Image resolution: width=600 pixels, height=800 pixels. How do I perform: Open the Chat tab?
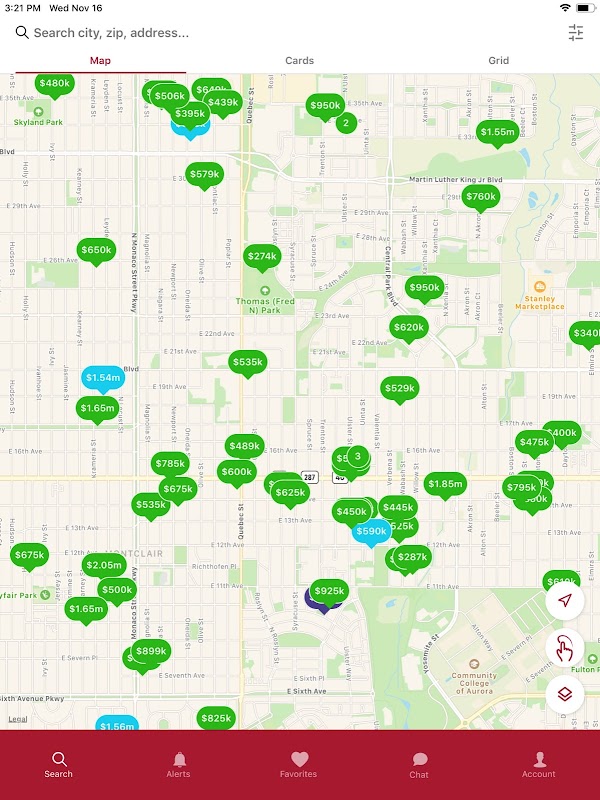(419, 764)
